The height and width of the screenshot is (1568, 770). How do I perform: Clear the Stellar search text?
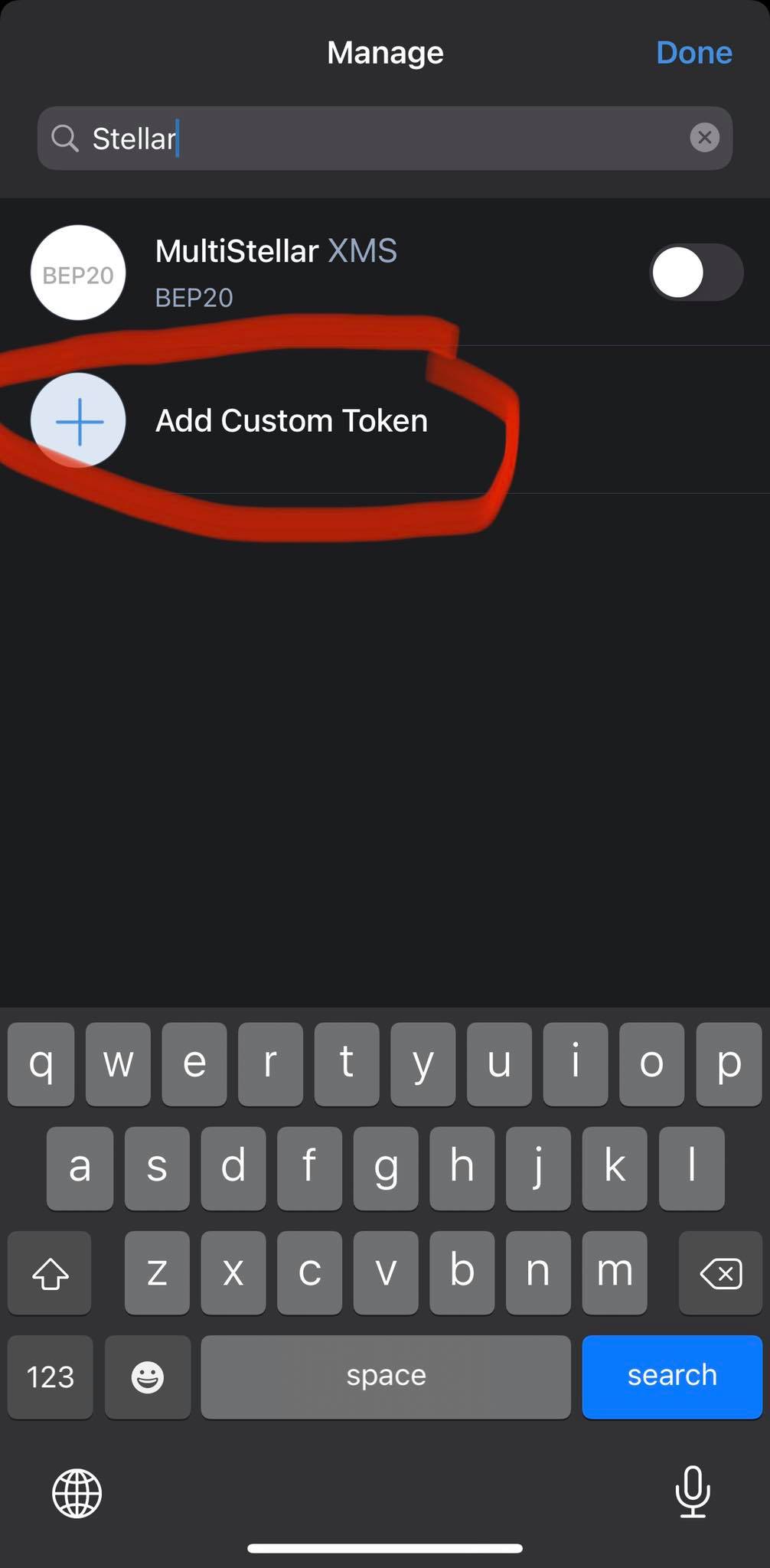pos(704,138)
